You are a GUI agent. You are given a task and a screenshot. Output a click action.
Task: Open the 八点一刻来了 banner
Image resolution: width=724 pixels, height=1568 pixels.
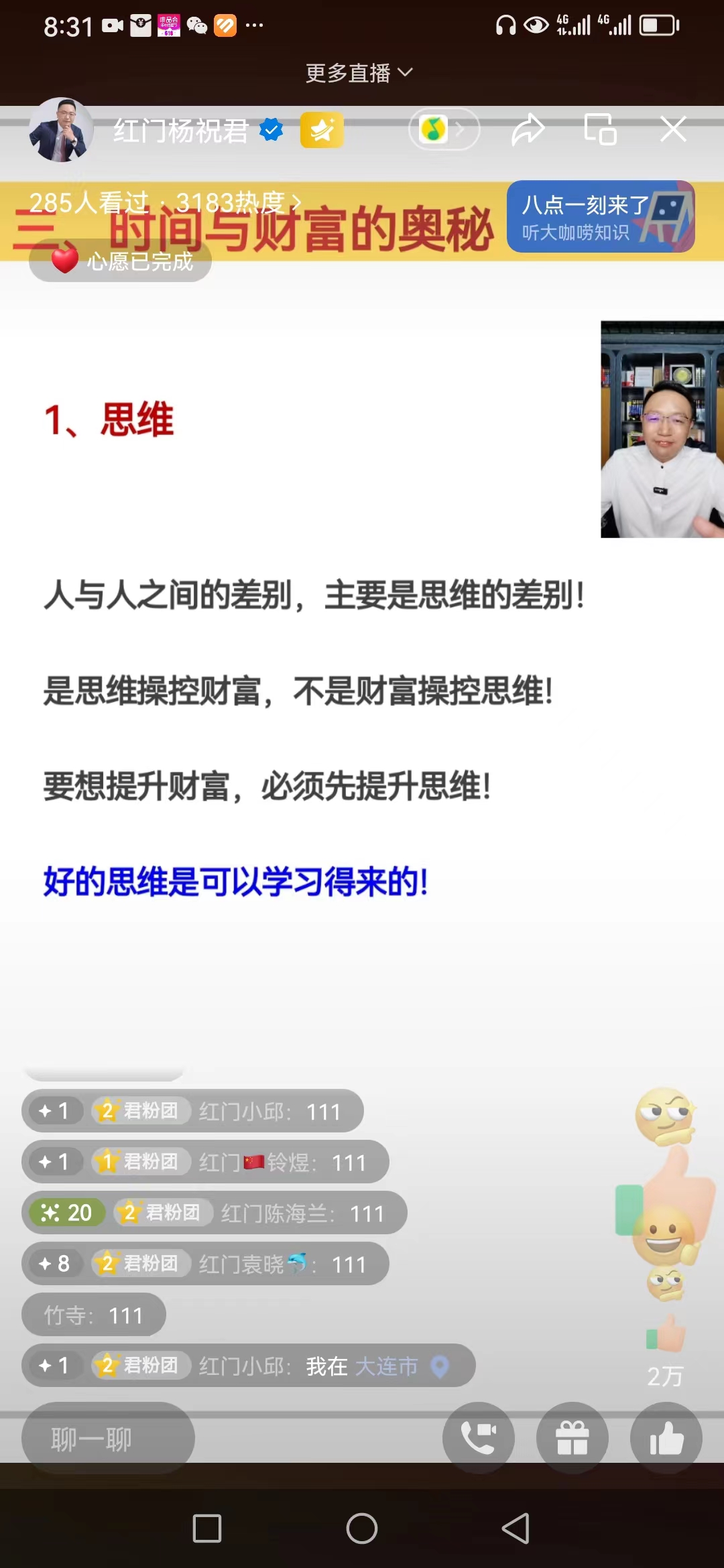[600, 216]
